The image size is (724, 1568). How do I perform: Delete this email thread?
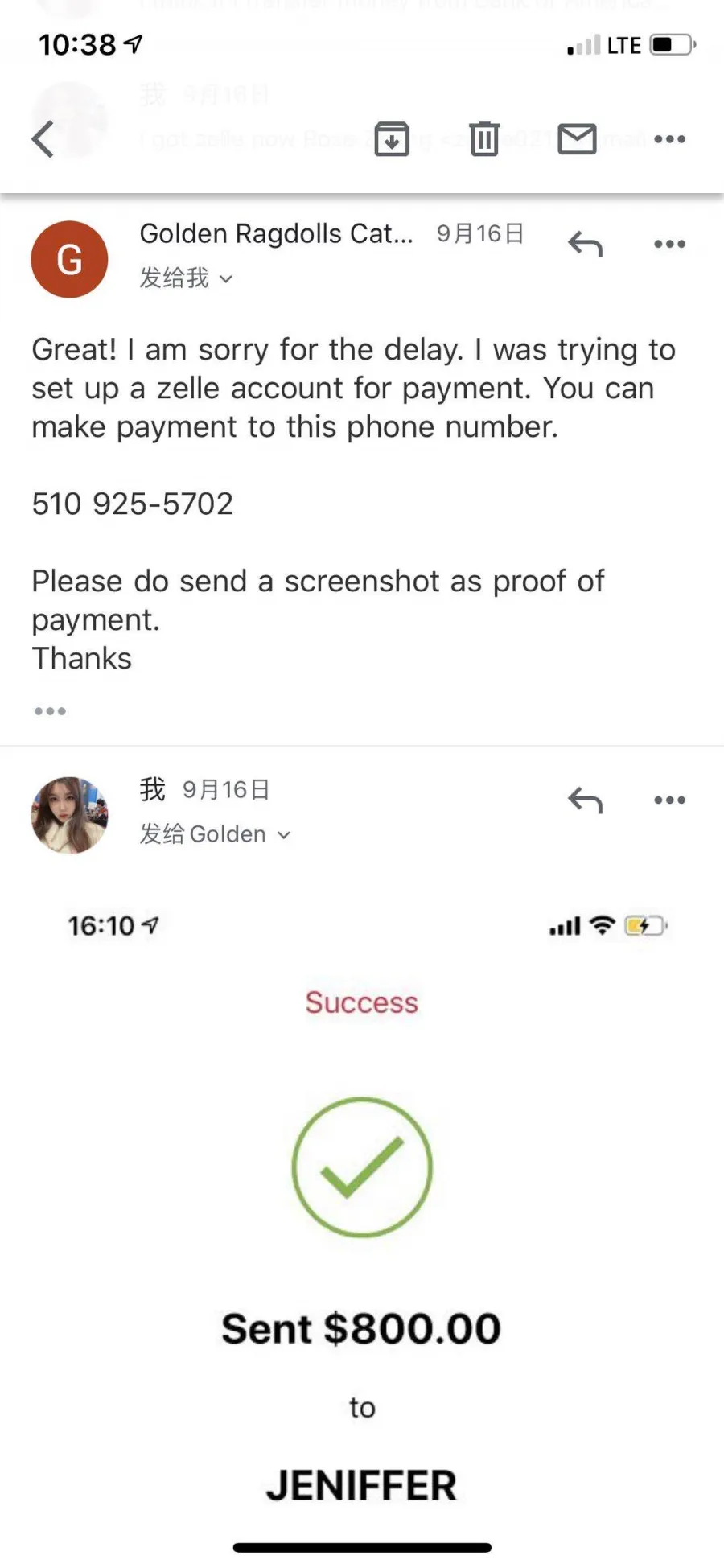484,139
